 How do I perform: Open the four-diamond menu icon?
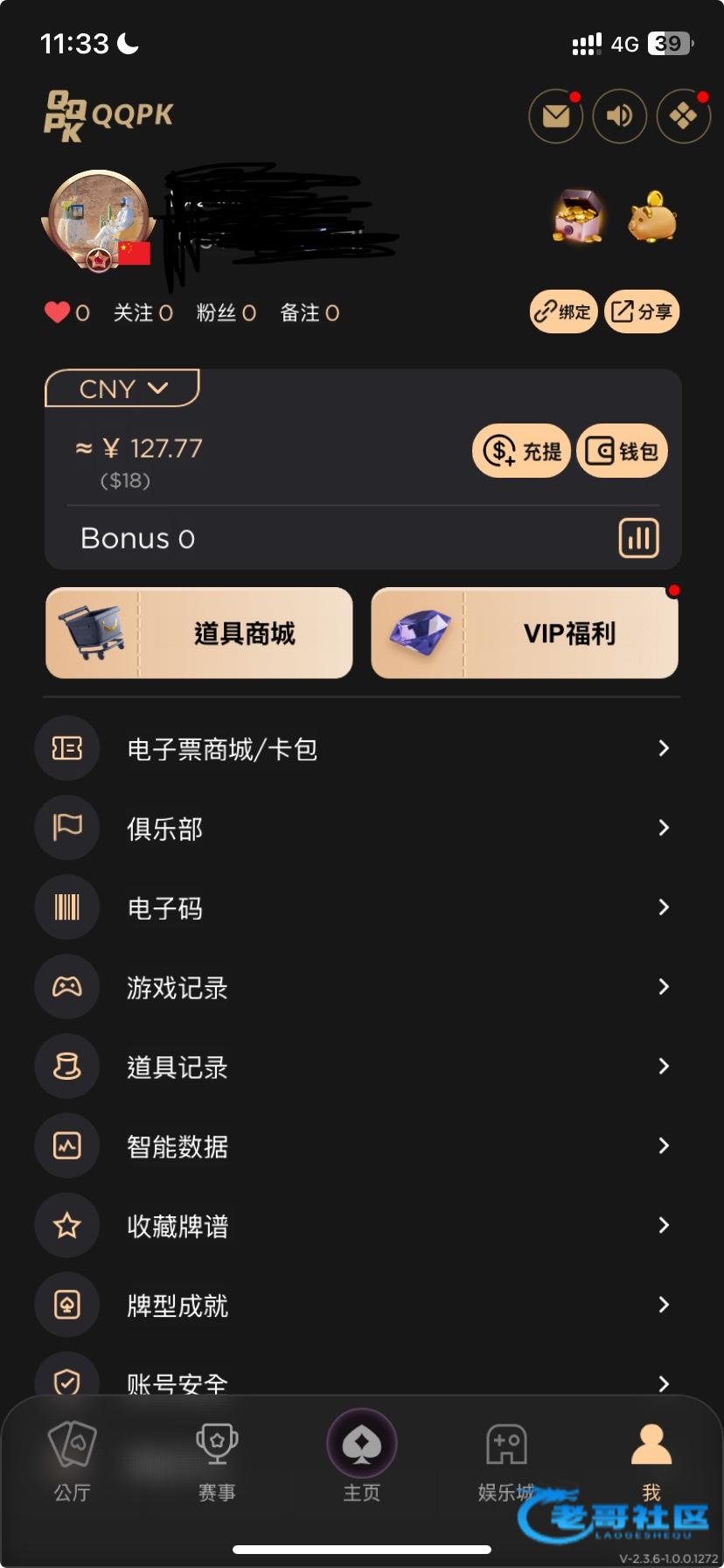pyautogui.click(x=683, y=115)
